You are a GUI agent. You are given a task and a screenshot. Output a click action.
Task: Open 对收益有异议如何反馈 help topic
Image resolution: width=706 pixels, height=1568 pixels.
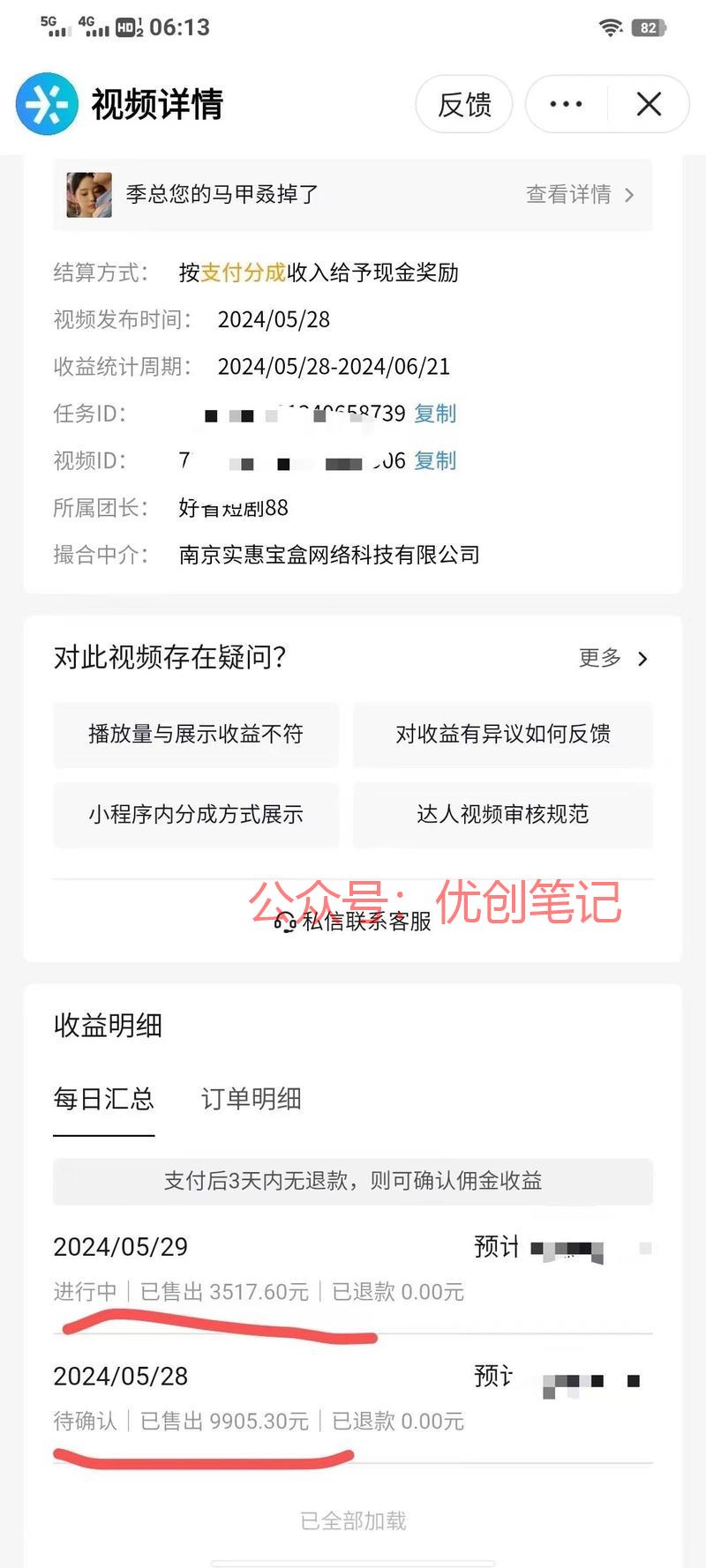503,734
